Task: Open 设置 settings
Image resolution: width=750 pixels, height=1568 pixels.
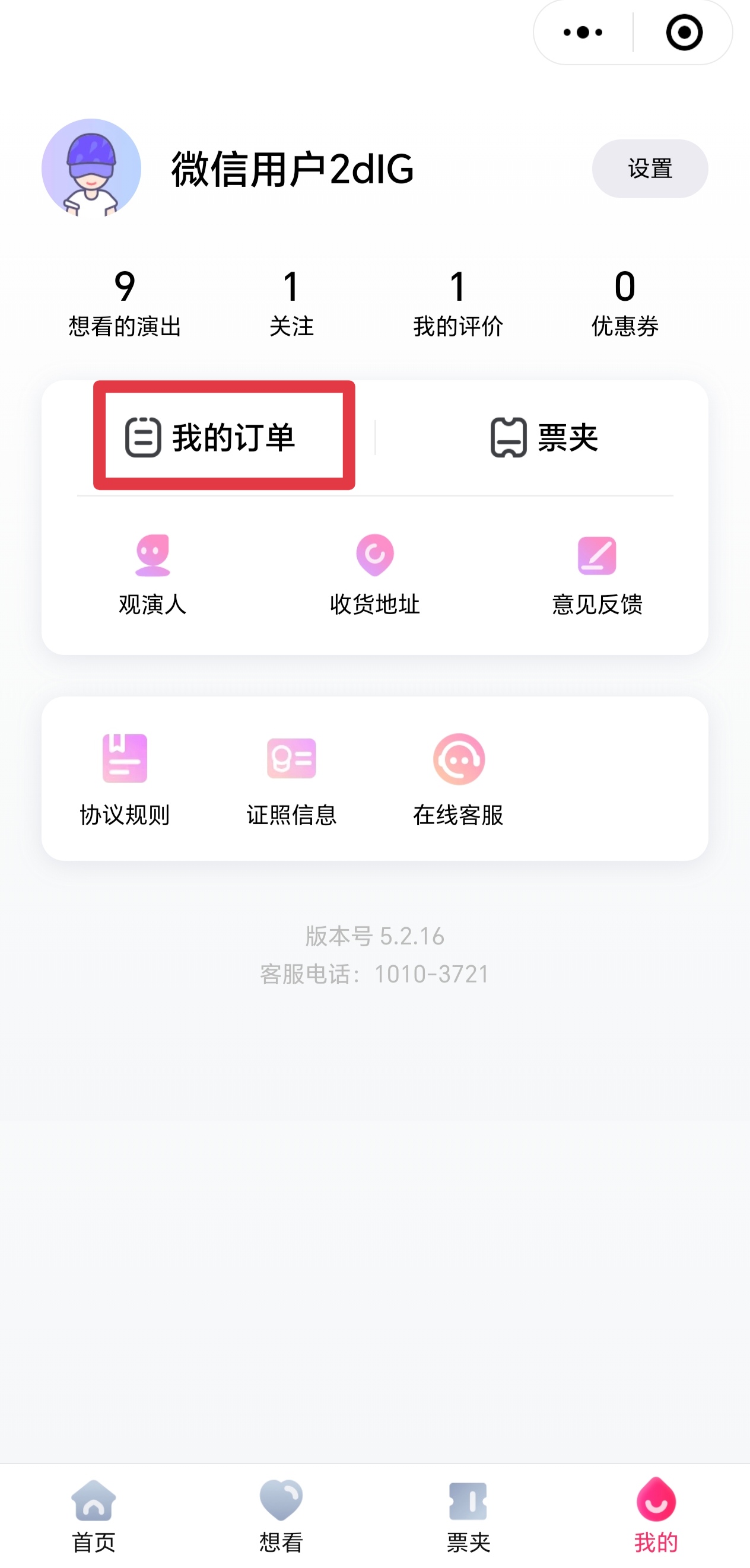Action: pos(650,168)
